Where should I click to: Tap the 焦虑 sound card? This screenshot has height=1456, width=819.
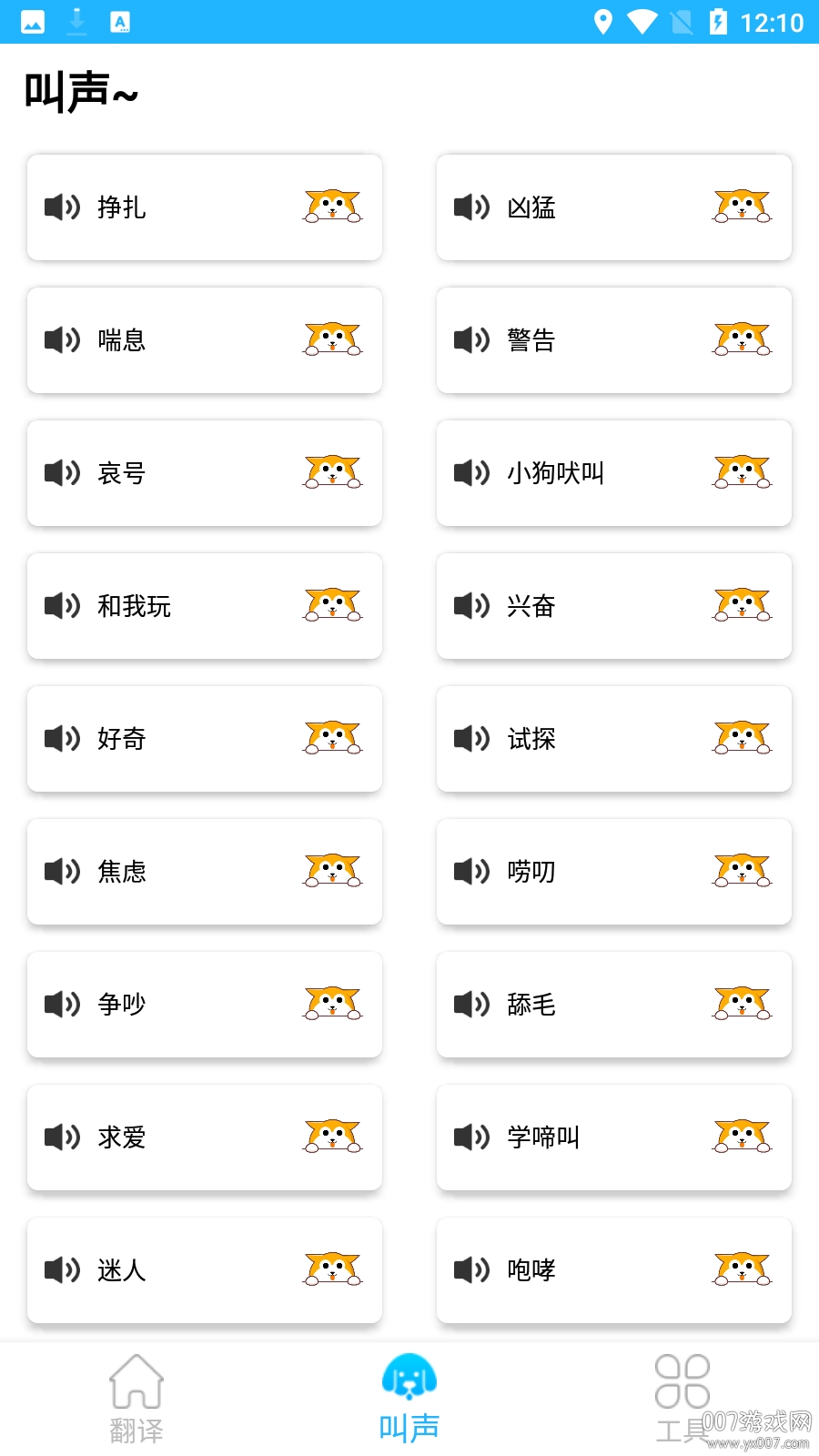[x=204, y=872]
